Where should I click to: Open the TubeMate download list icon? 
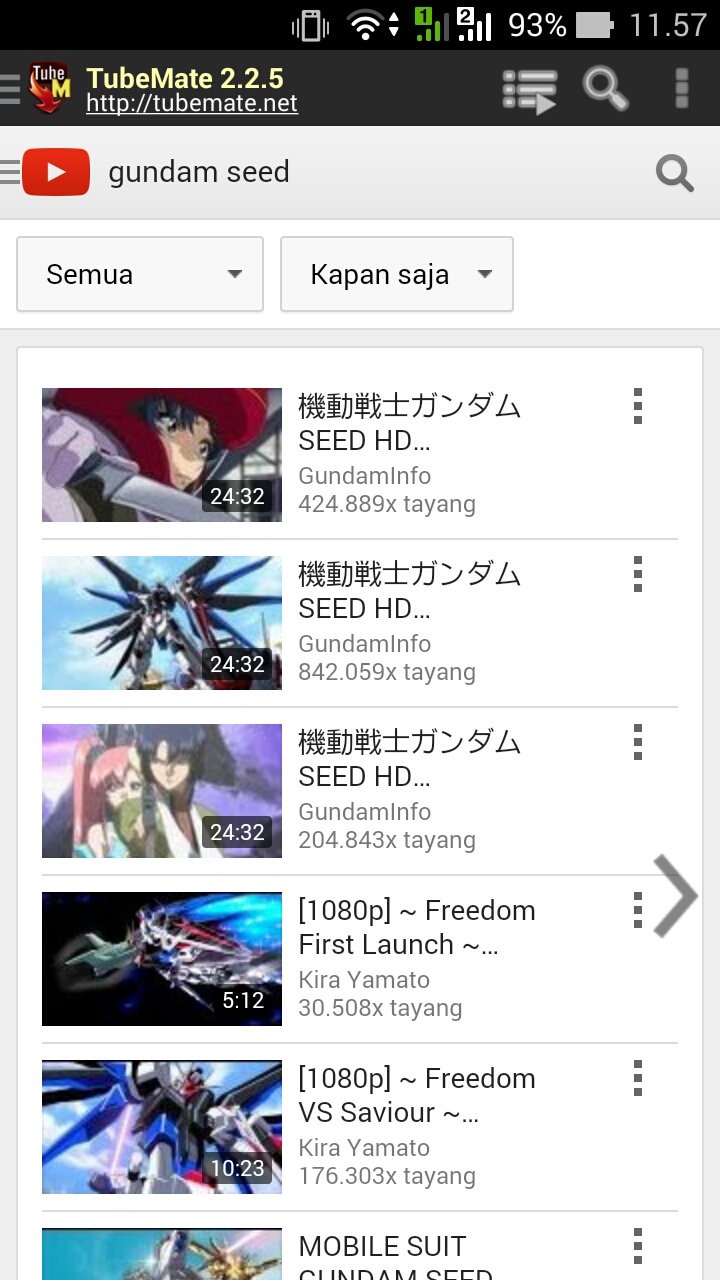[x=528, y=89]
